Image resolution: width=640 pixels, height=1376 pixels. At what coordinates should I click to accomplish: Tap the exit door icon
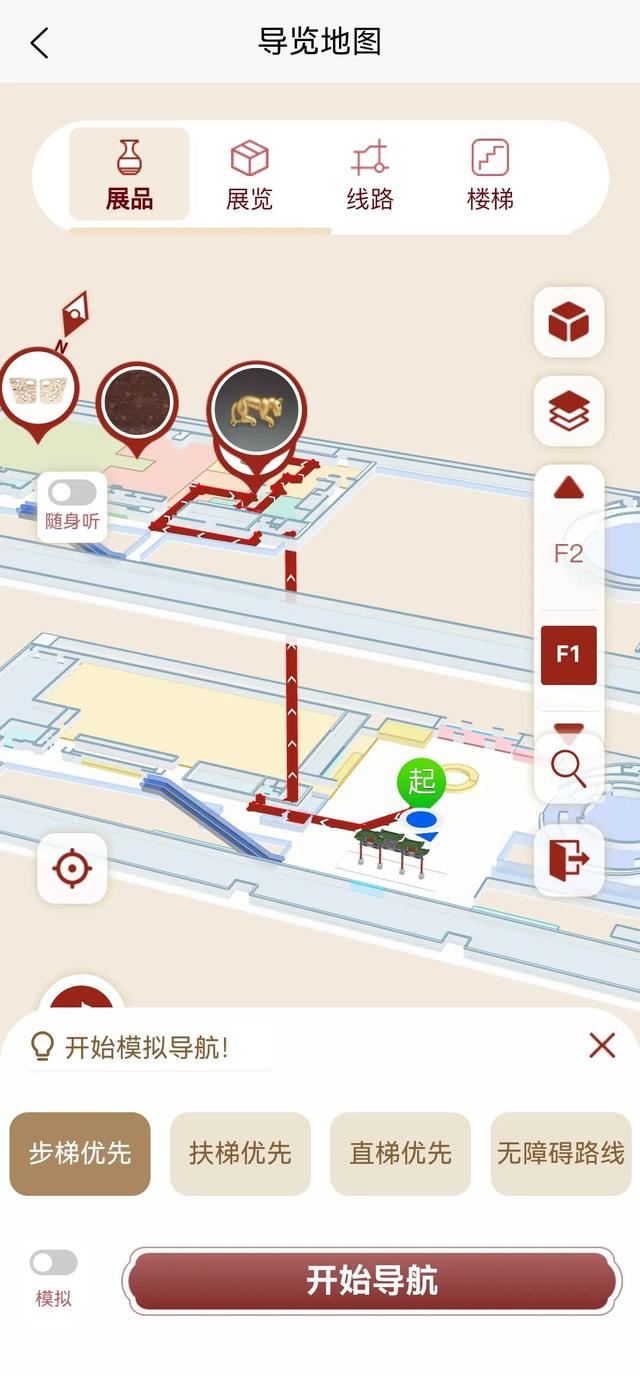[568, 858]
